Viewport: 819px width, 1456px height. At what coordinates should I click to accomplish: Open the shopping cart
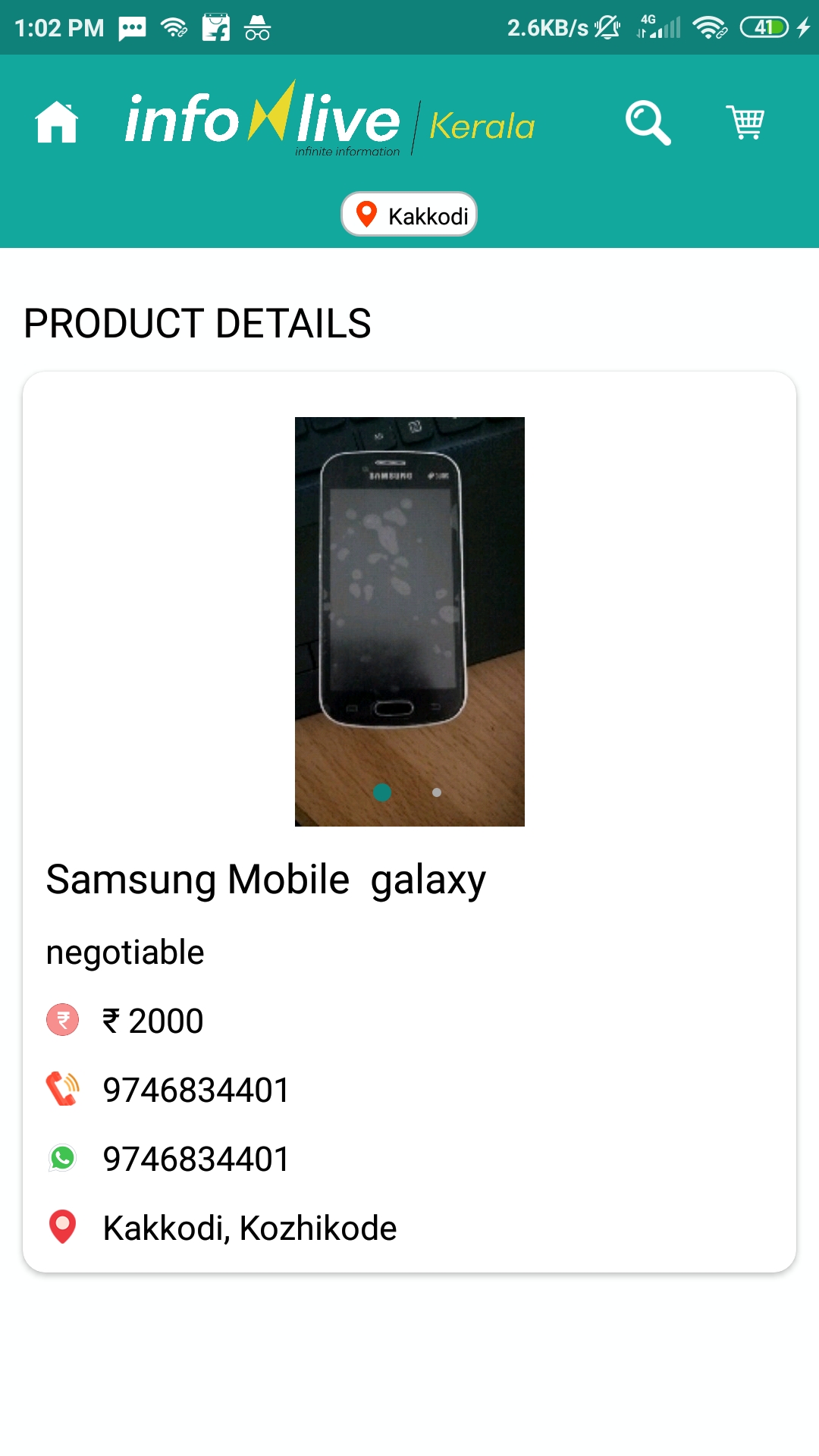(745, 122)
